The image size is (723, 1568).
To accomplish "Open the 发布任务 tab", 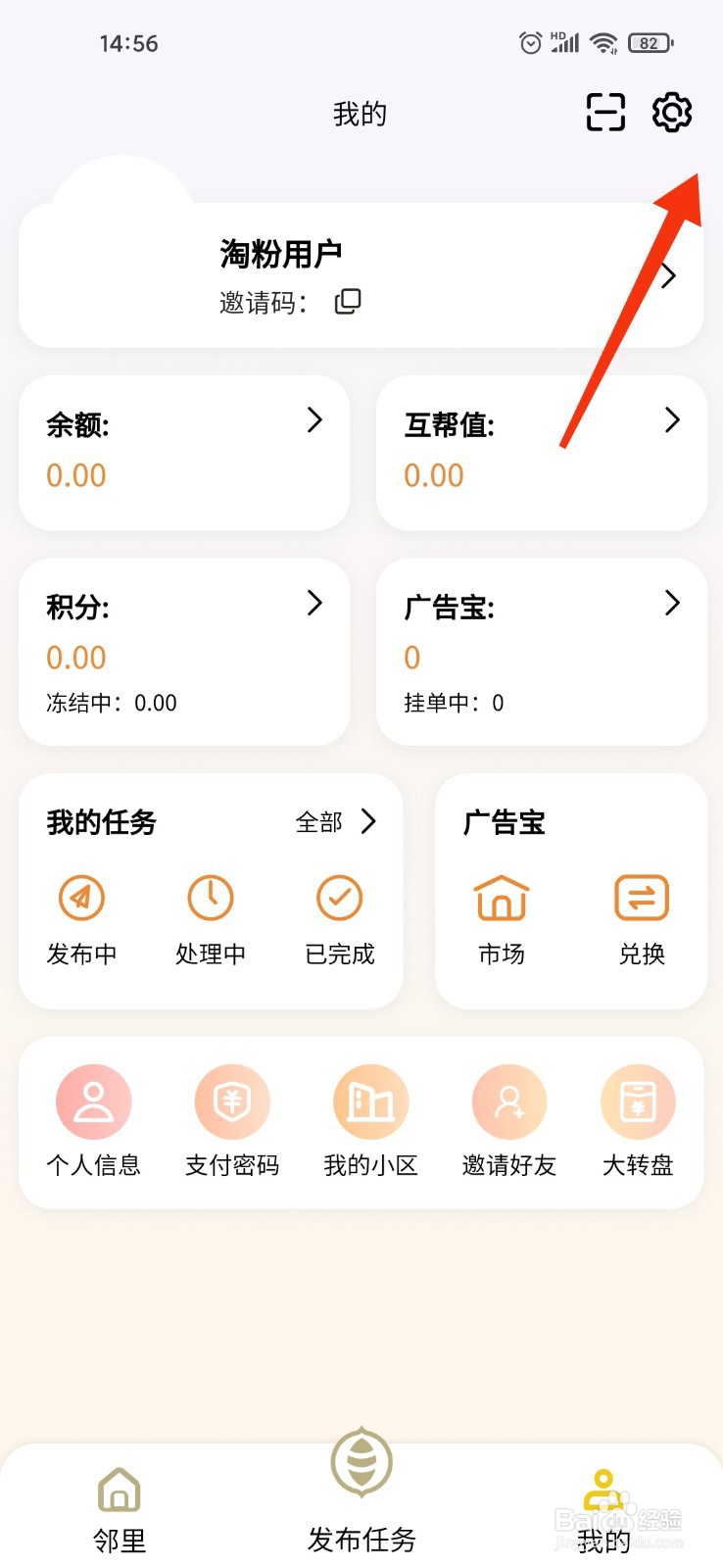I will [361, 1492].
